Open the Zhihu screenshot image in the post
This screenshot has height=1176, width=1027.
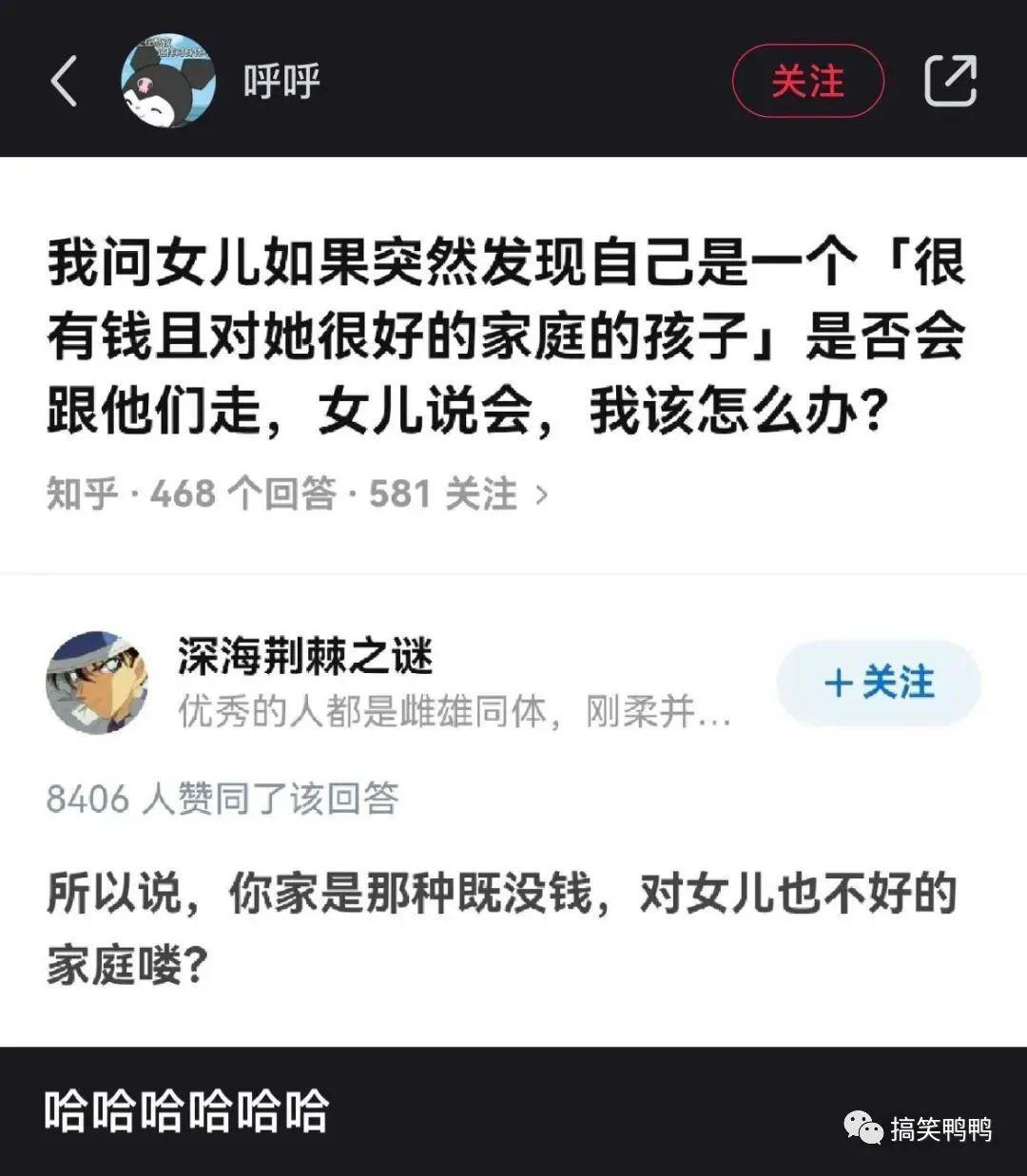[x=513, y=599]
